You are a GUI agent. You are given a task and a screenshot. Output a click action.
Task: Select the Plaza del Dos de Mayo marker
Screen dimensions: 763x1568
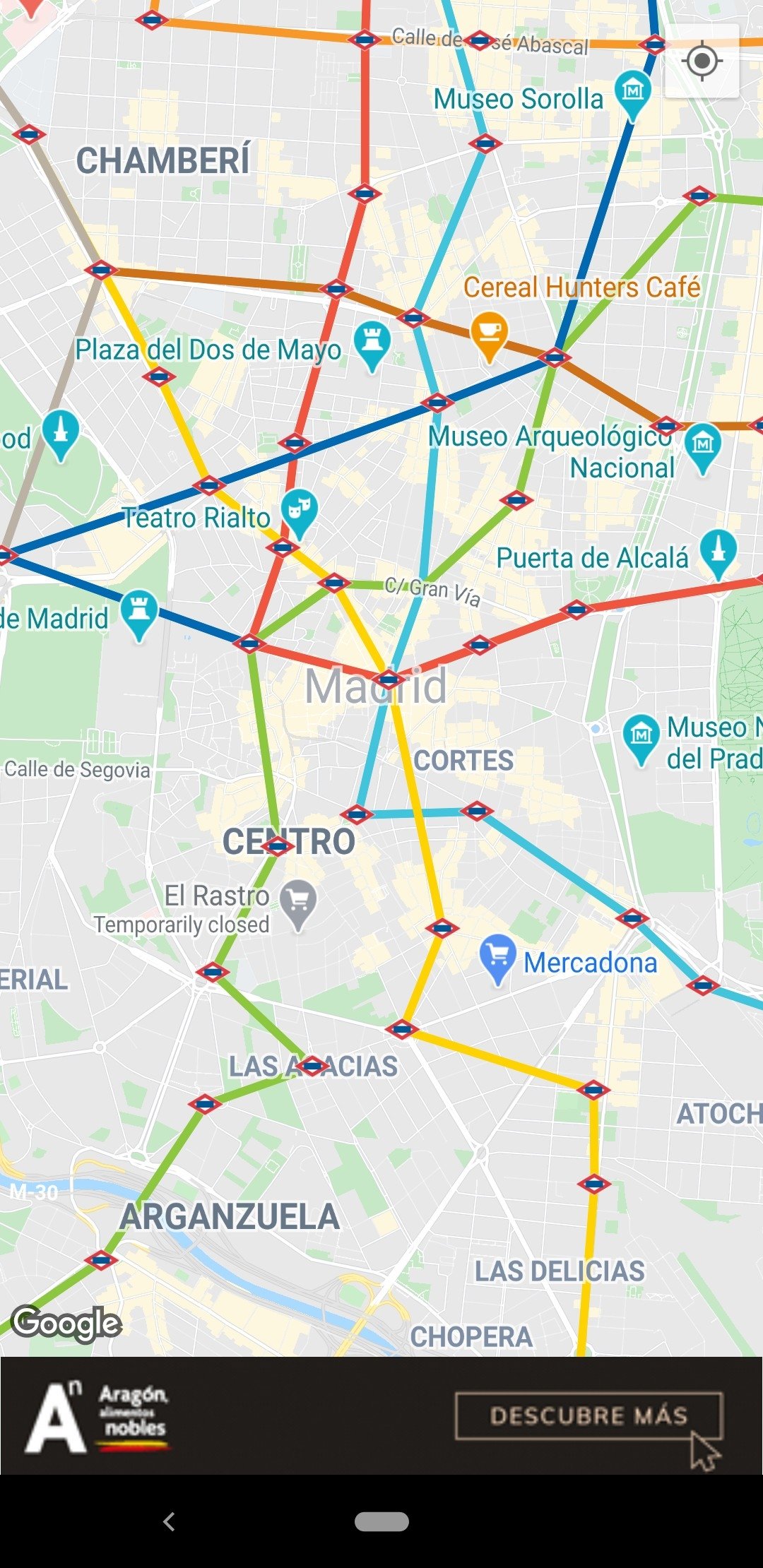[x=372, y=343]
